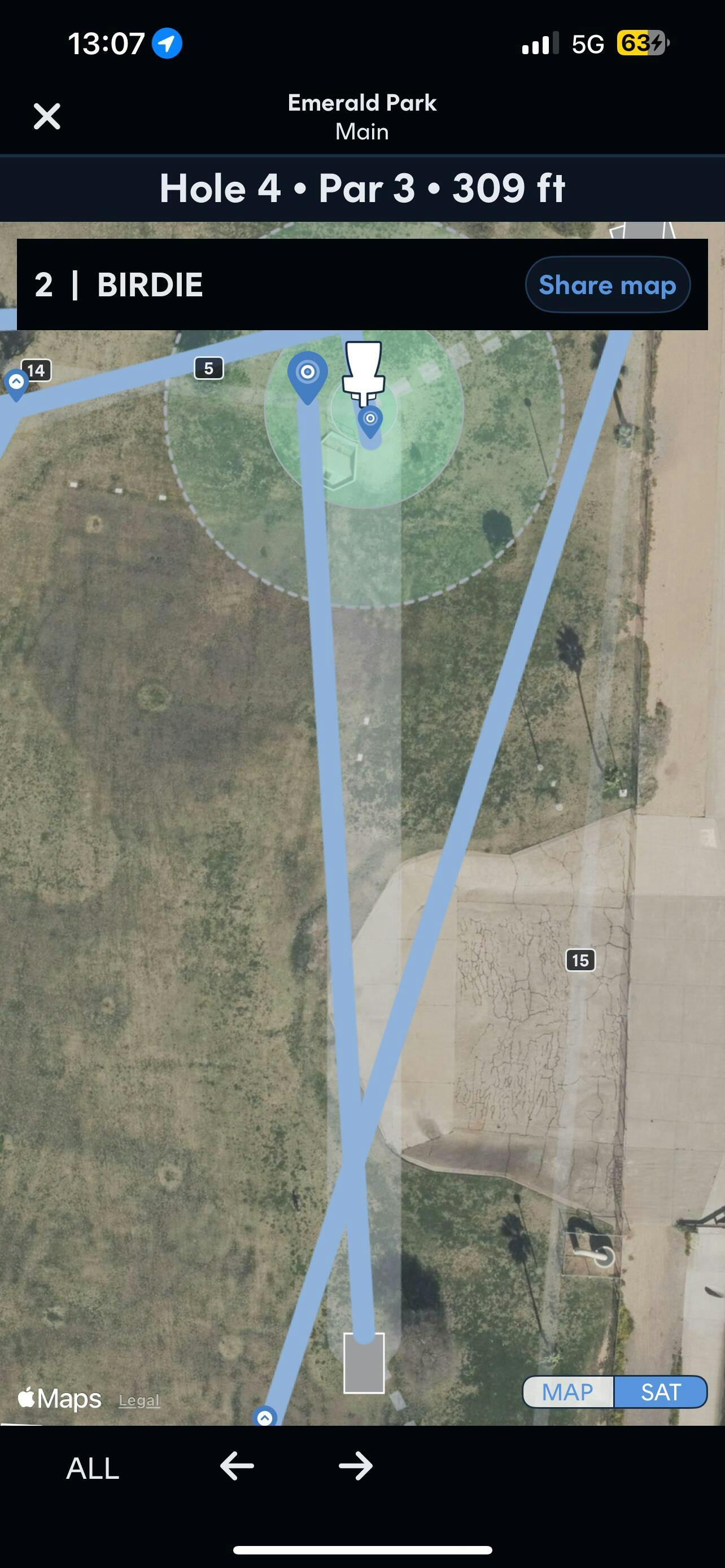This screenshot has height=1568, width=725.
Task: Select hole 14 marker on map
Action: tap(36, 370)
